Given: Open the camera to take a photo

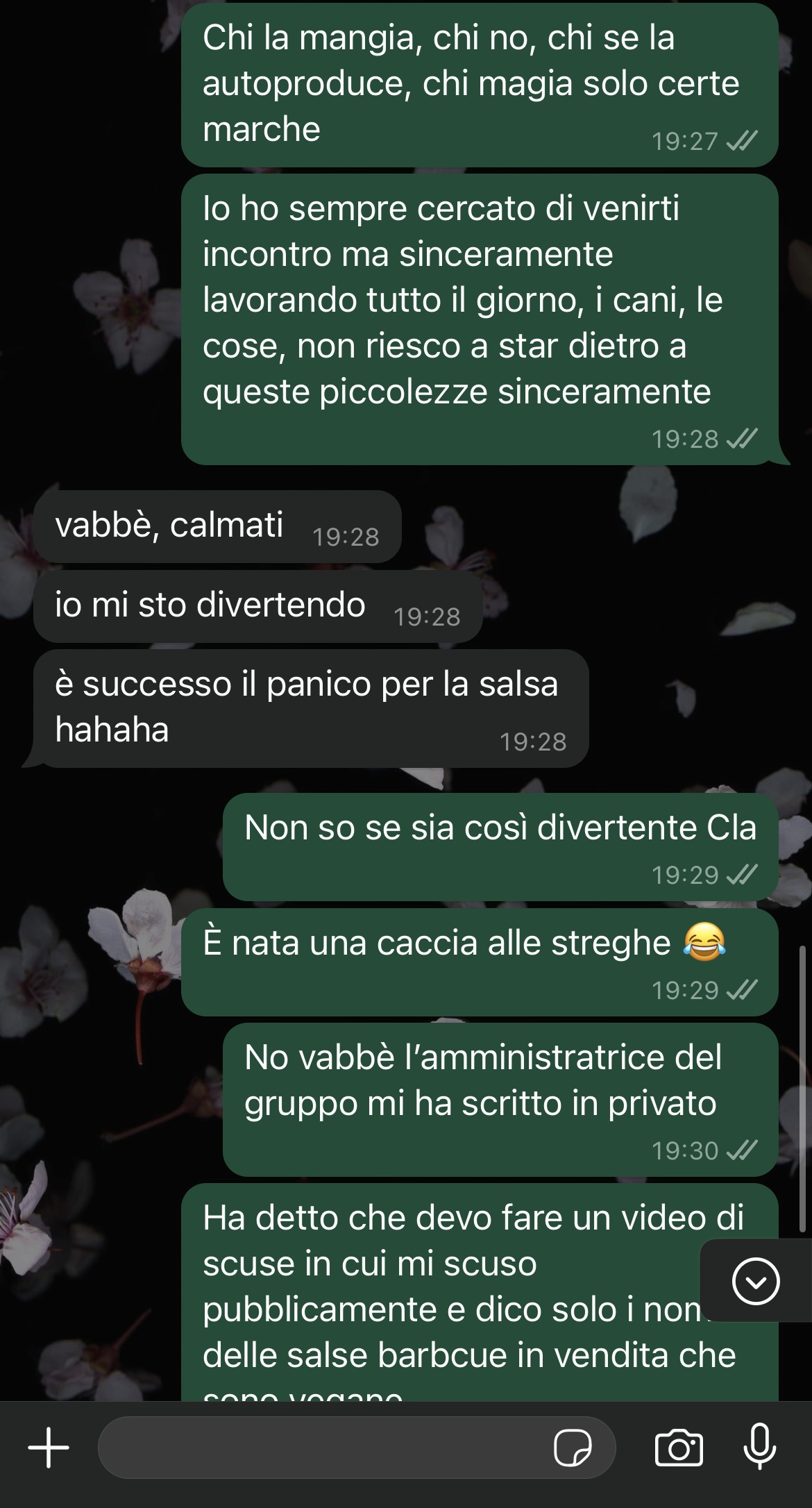Looking at the screenshot, I should tap(679, 1448).
